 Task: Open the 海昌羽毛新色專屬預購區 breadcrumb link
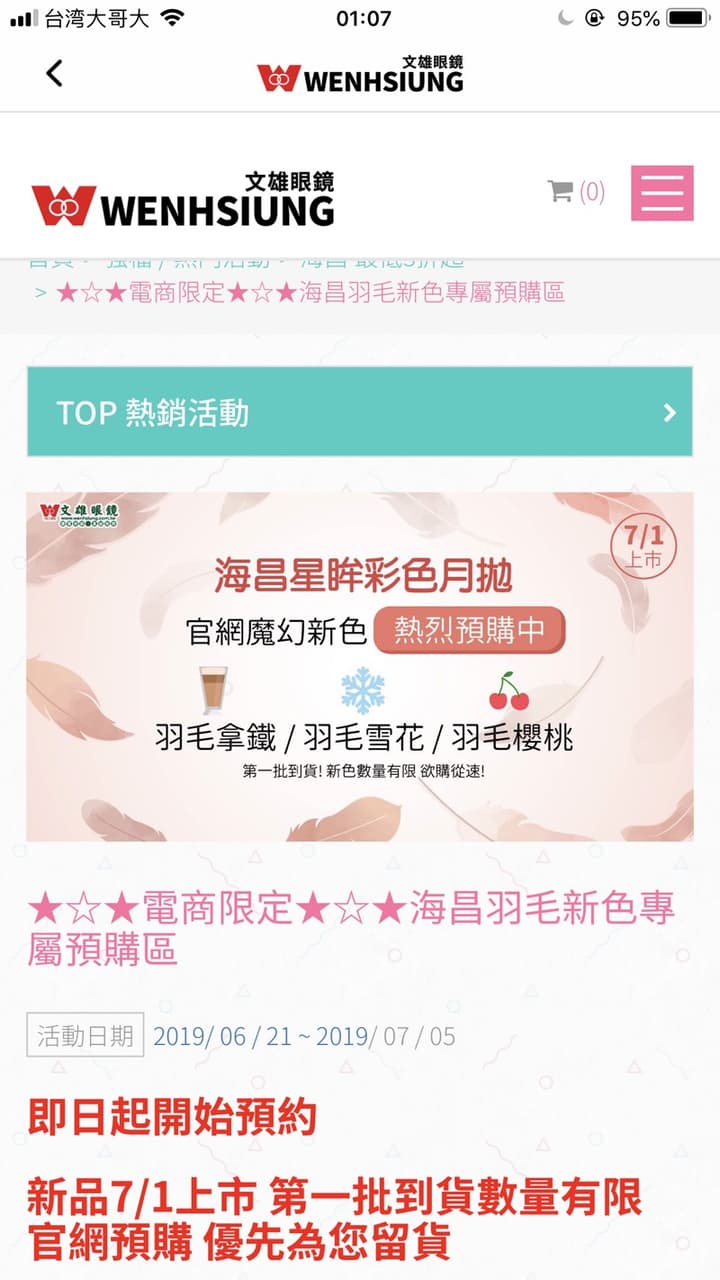[x=310, y=292]
